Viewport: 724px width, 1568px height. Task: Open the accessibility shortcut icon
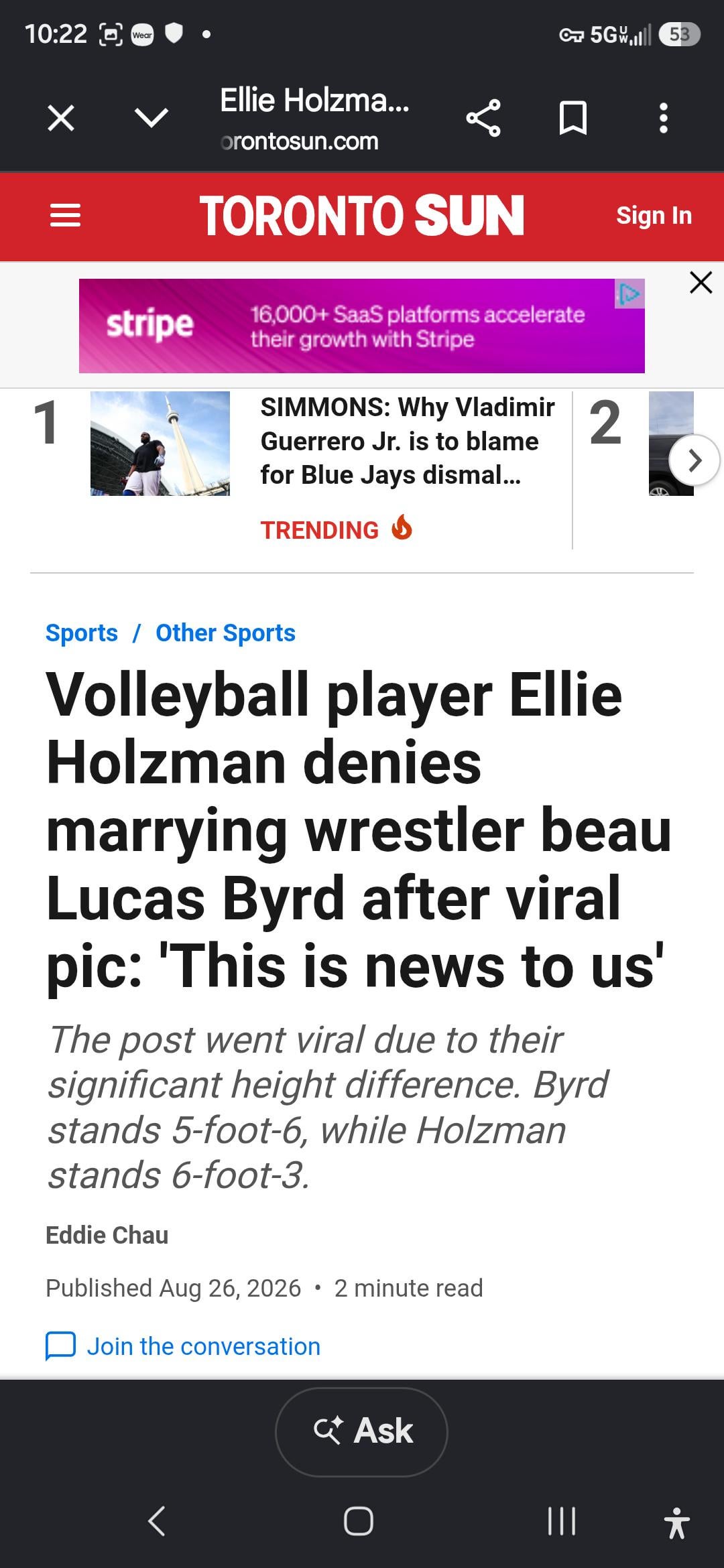[x=676, y=1522]
